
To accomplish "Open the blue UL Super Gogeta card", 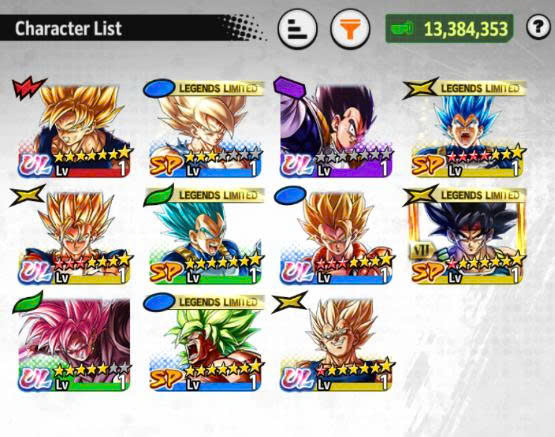I will 336,237.
